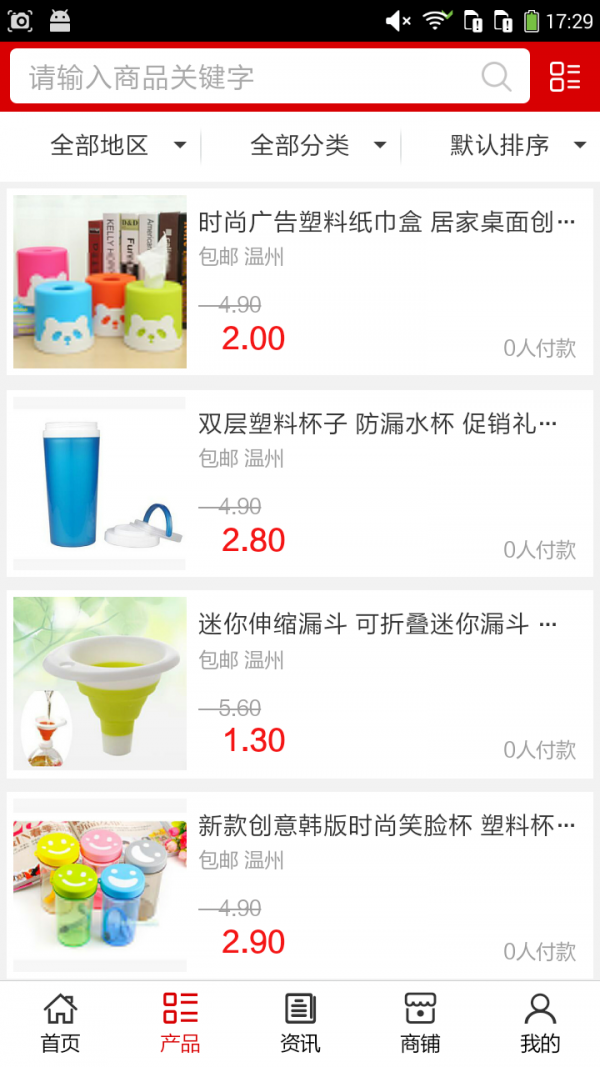
Task: Expand the 全部分类 category dropdown
Action: (x=318, y=145)
